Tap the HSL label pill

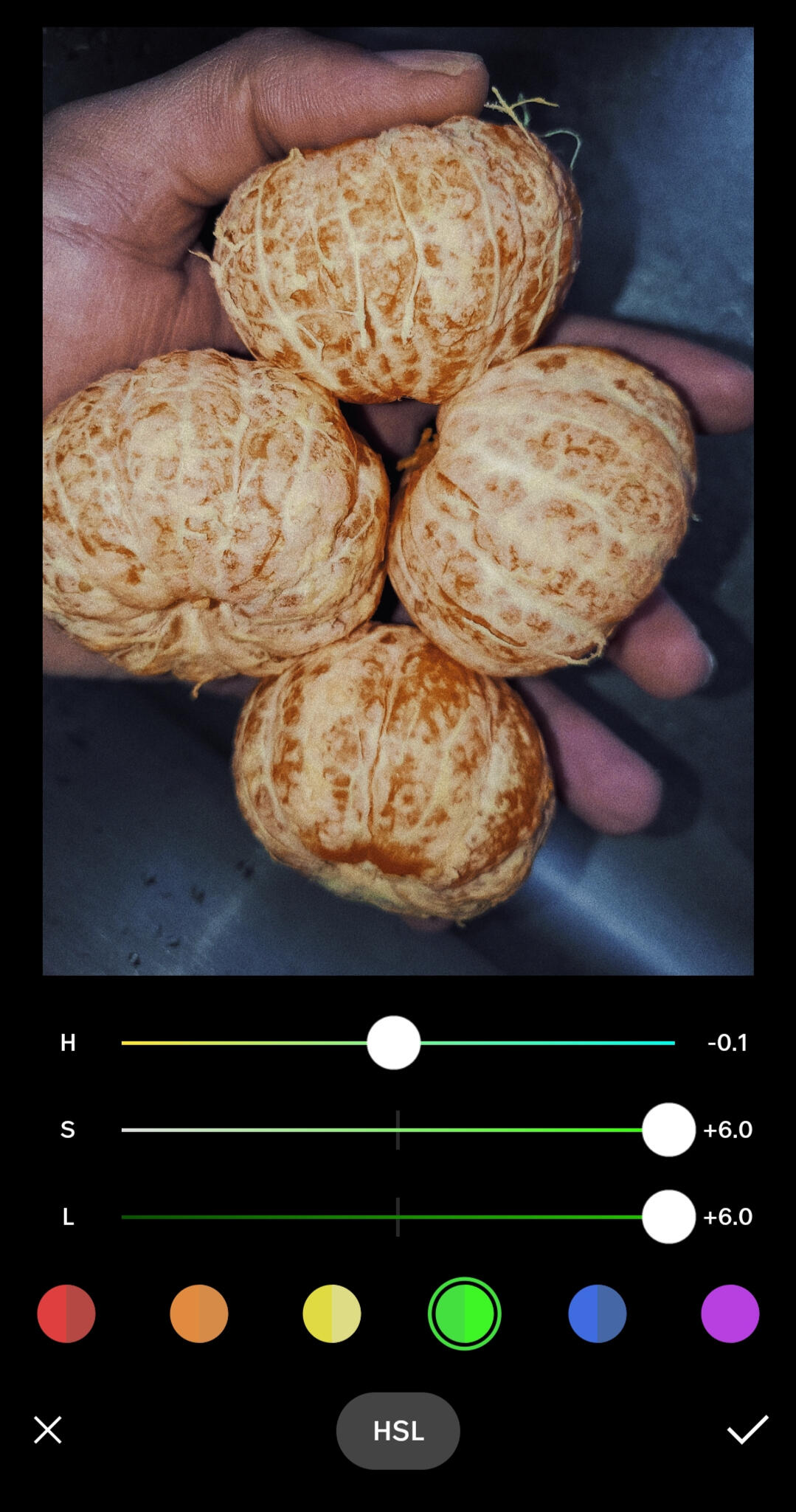[x=398, y=1429]
